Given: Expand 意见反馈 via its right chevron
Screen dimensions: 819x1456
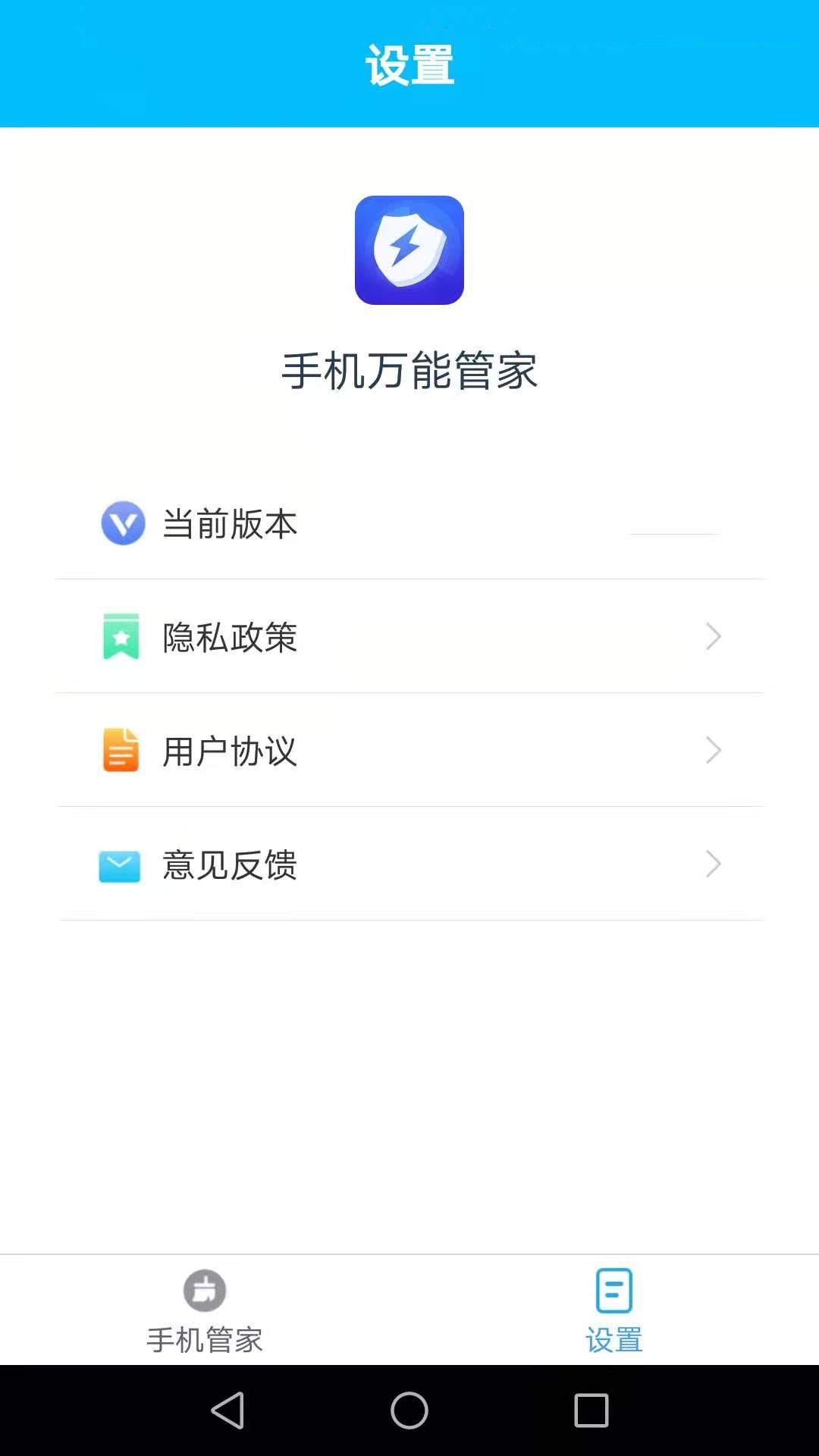Looking at the screenshot, I should (711, 864).
